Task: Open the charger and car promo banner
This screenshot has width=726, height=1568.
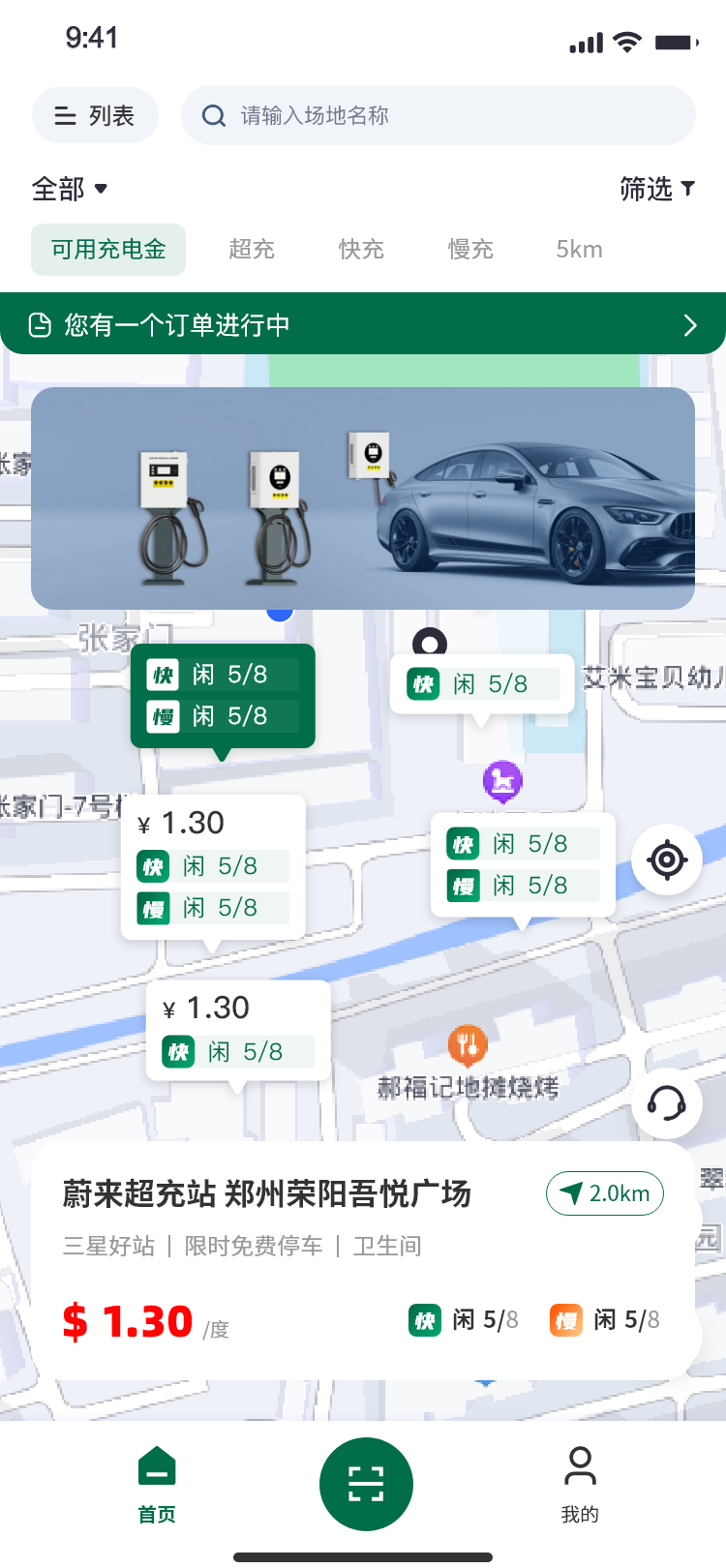Action: 363,498
